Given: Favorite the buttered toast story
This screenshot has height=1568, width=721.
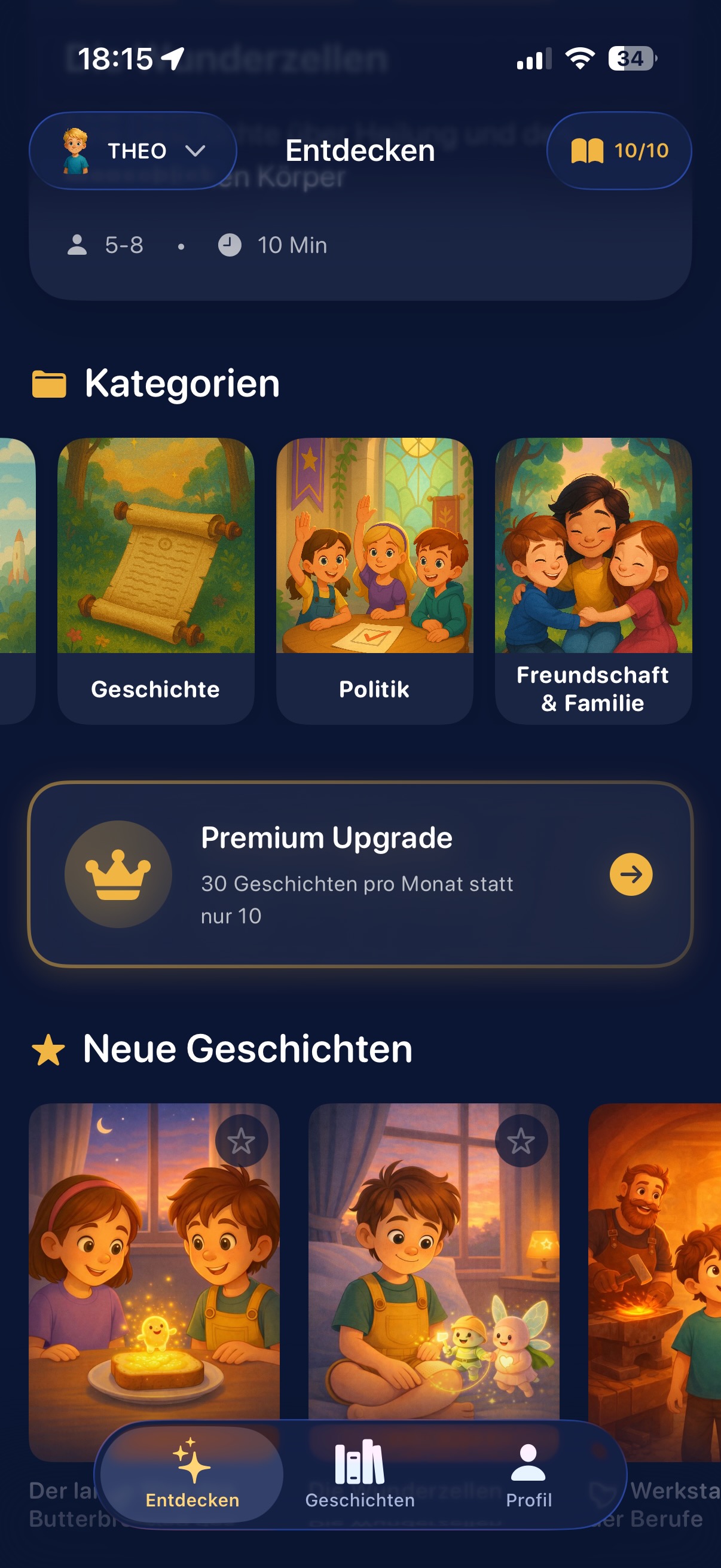Looking at the screenshot, I should click(x=242, y=1140).
